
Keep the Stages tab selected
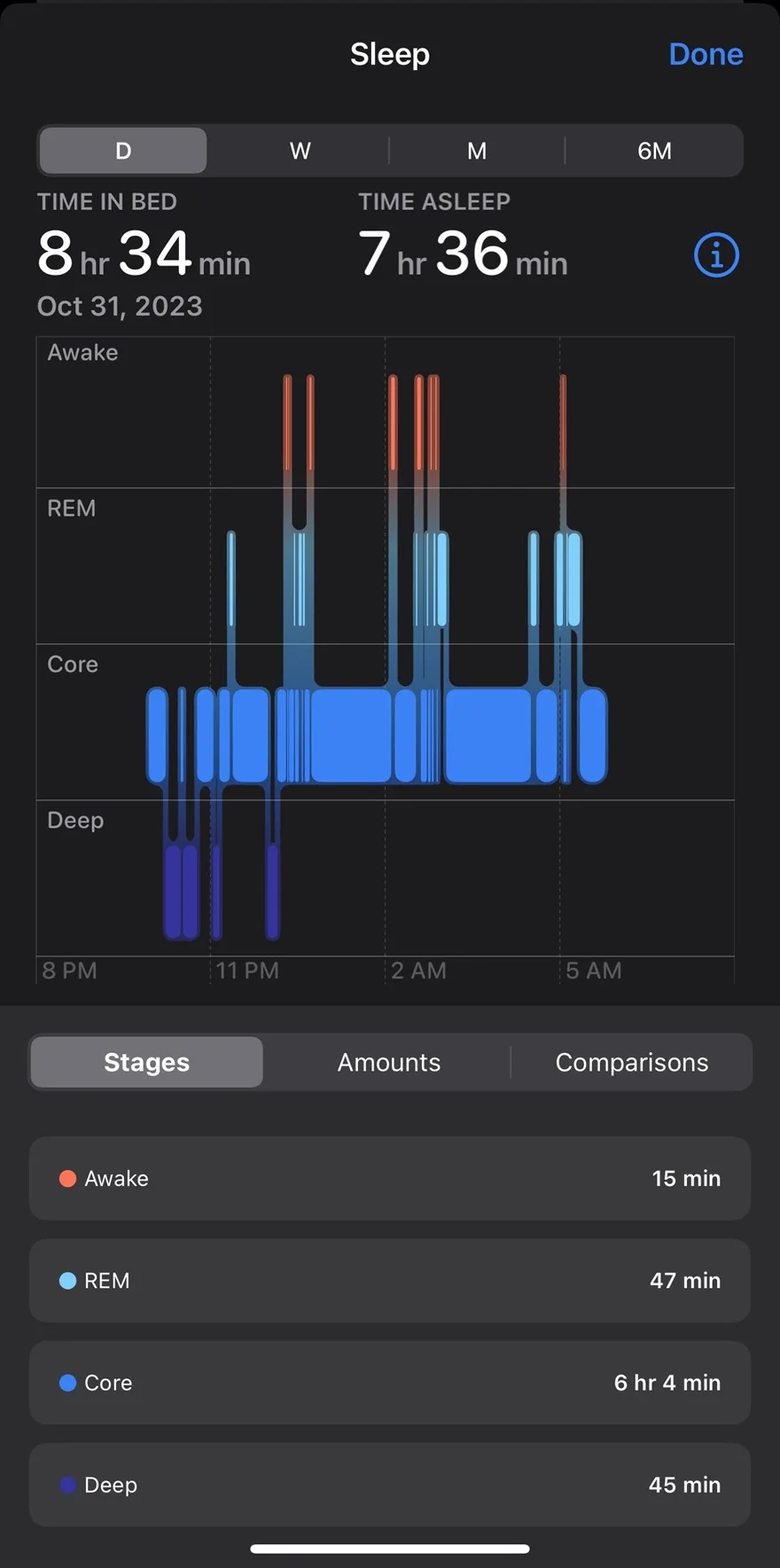point(145,1062)
